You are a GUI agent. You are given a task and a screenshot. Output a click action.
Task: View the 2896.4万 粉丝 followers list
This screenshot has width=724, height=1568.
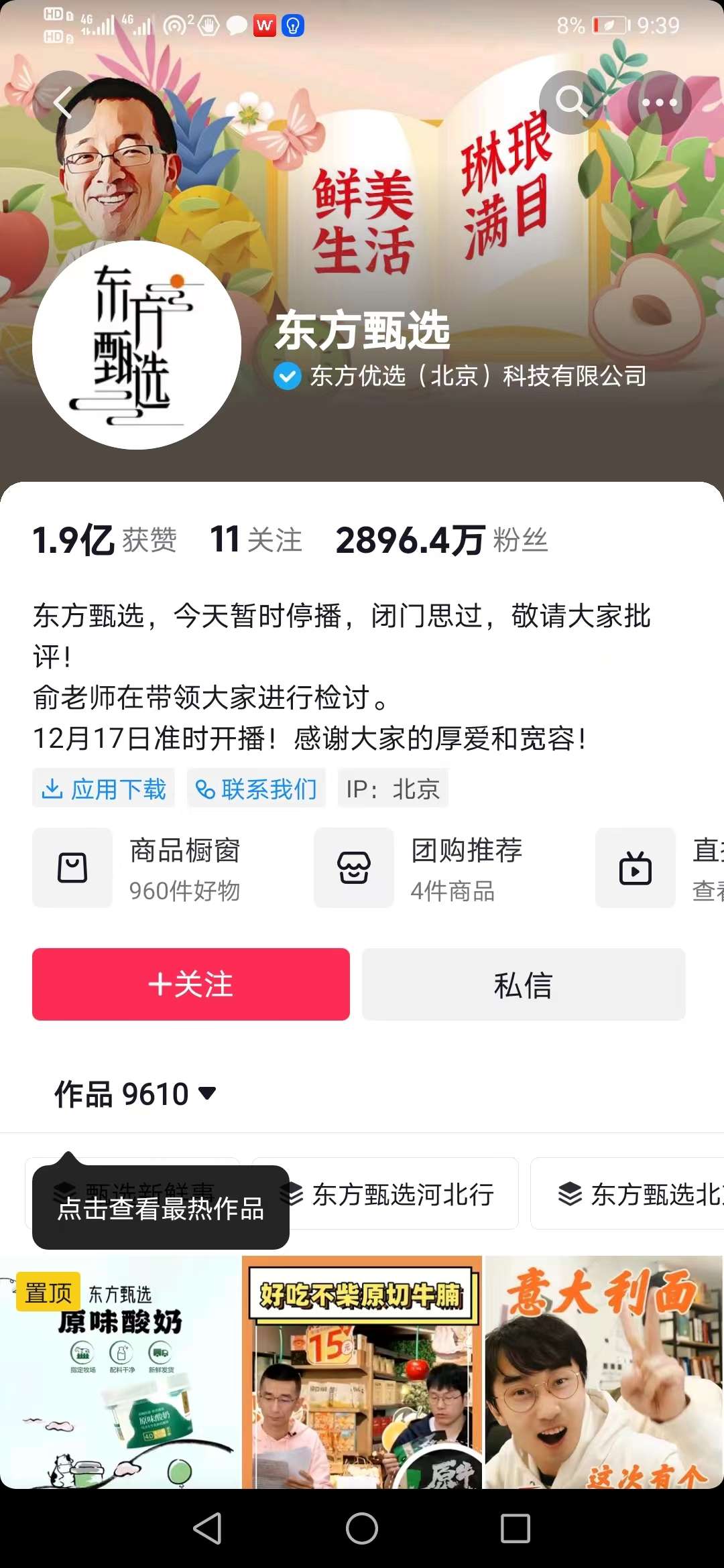[442, 540]
